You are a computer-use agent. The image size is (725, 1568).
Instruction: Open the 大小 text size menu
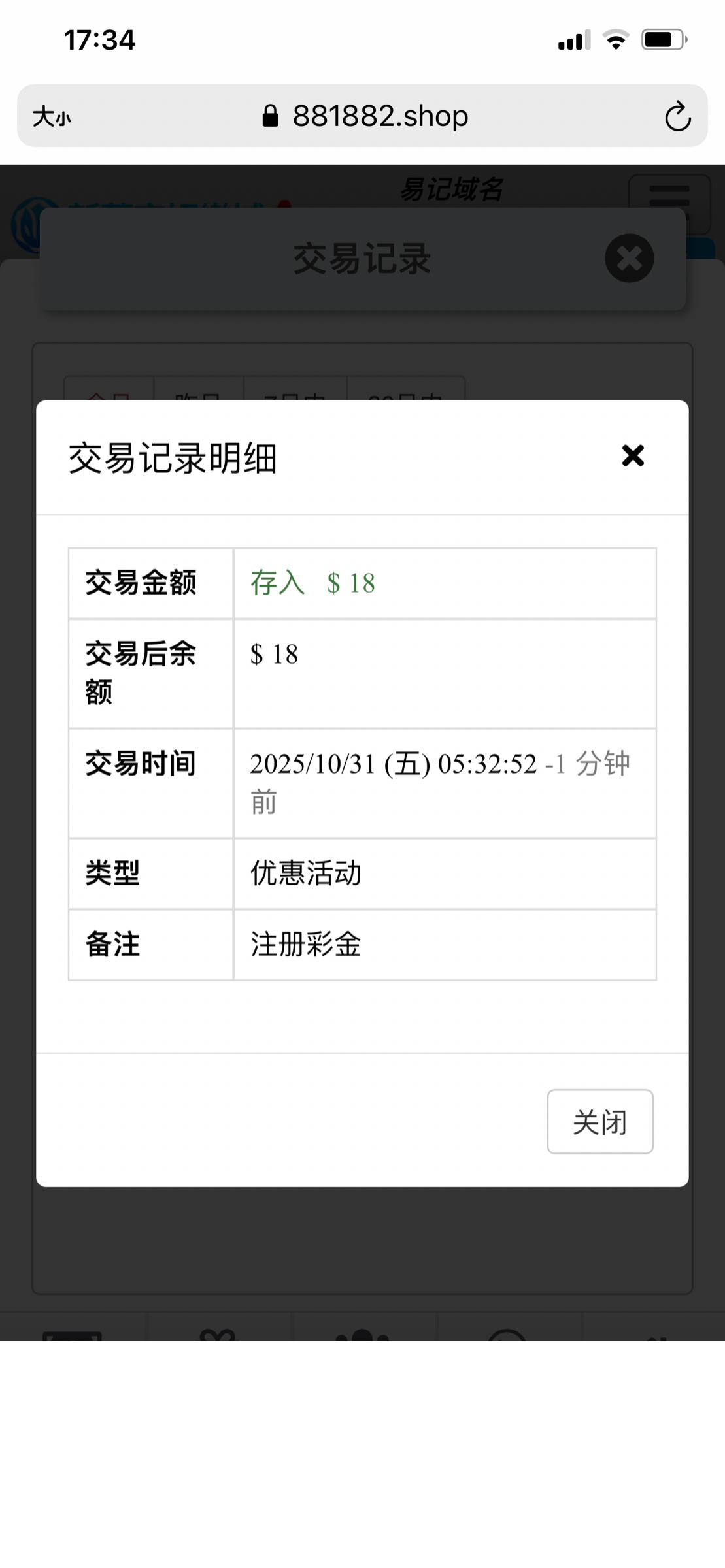[x=52, y=118]
